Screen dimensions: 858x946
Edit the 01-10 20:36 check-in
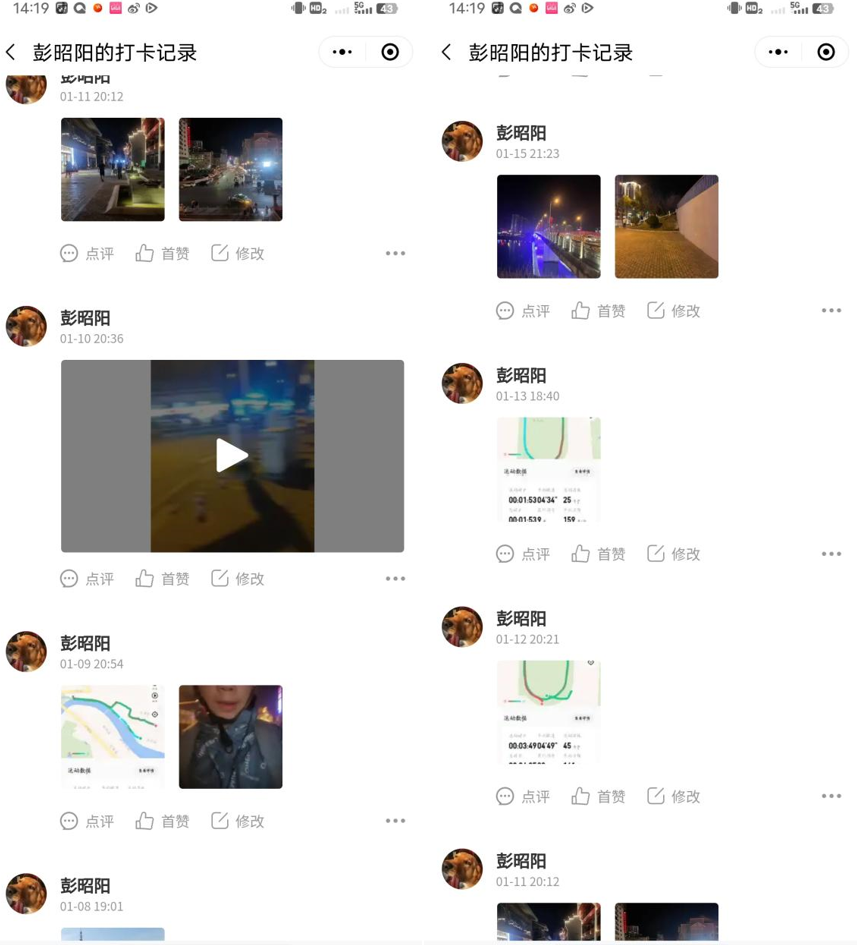(238, 579)
